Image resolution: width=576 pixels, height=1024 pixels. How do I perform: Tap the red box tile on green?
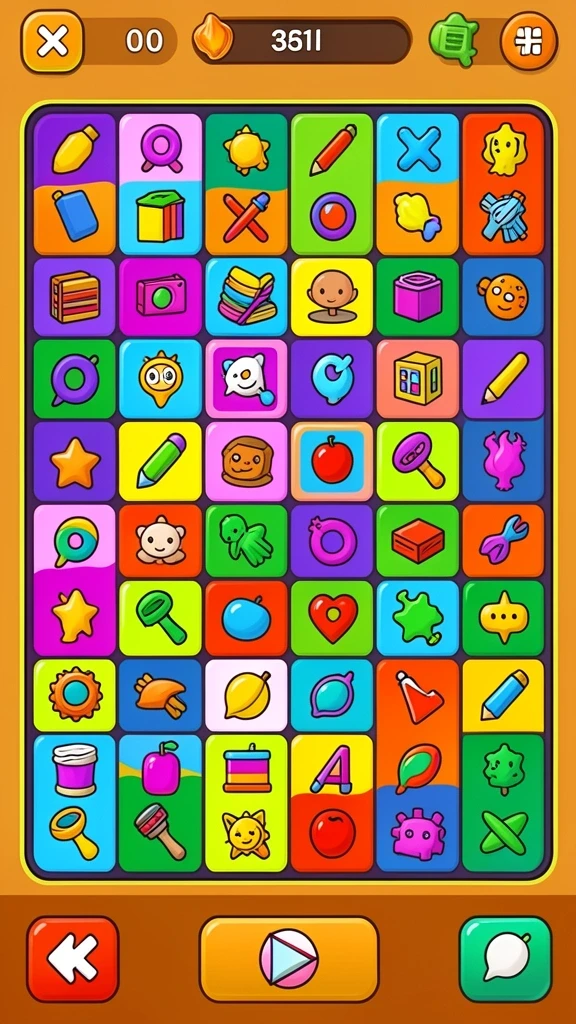pos(418,540)
